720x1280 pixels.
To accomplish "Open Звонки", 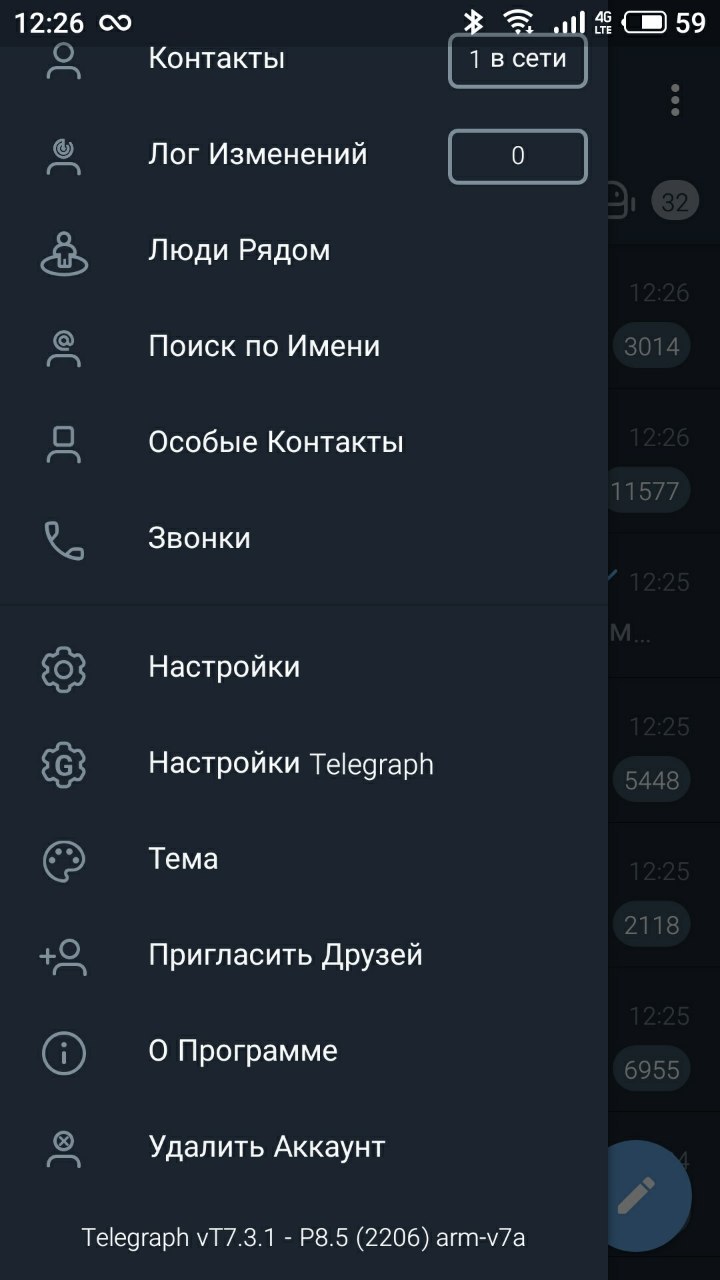I will point(304,539).
